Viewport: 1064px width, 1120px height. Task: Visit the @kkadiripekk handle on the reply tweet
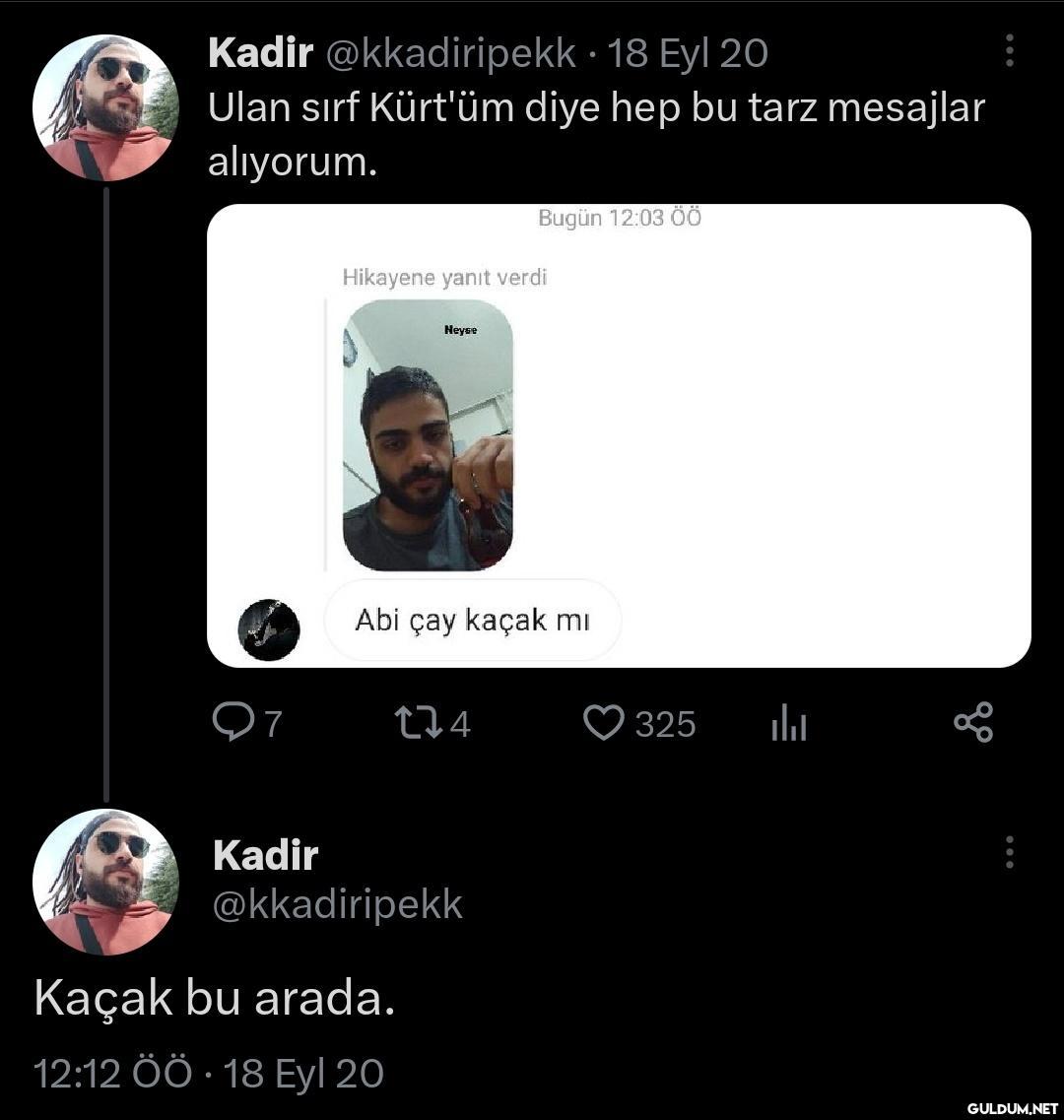click(338, 904)
